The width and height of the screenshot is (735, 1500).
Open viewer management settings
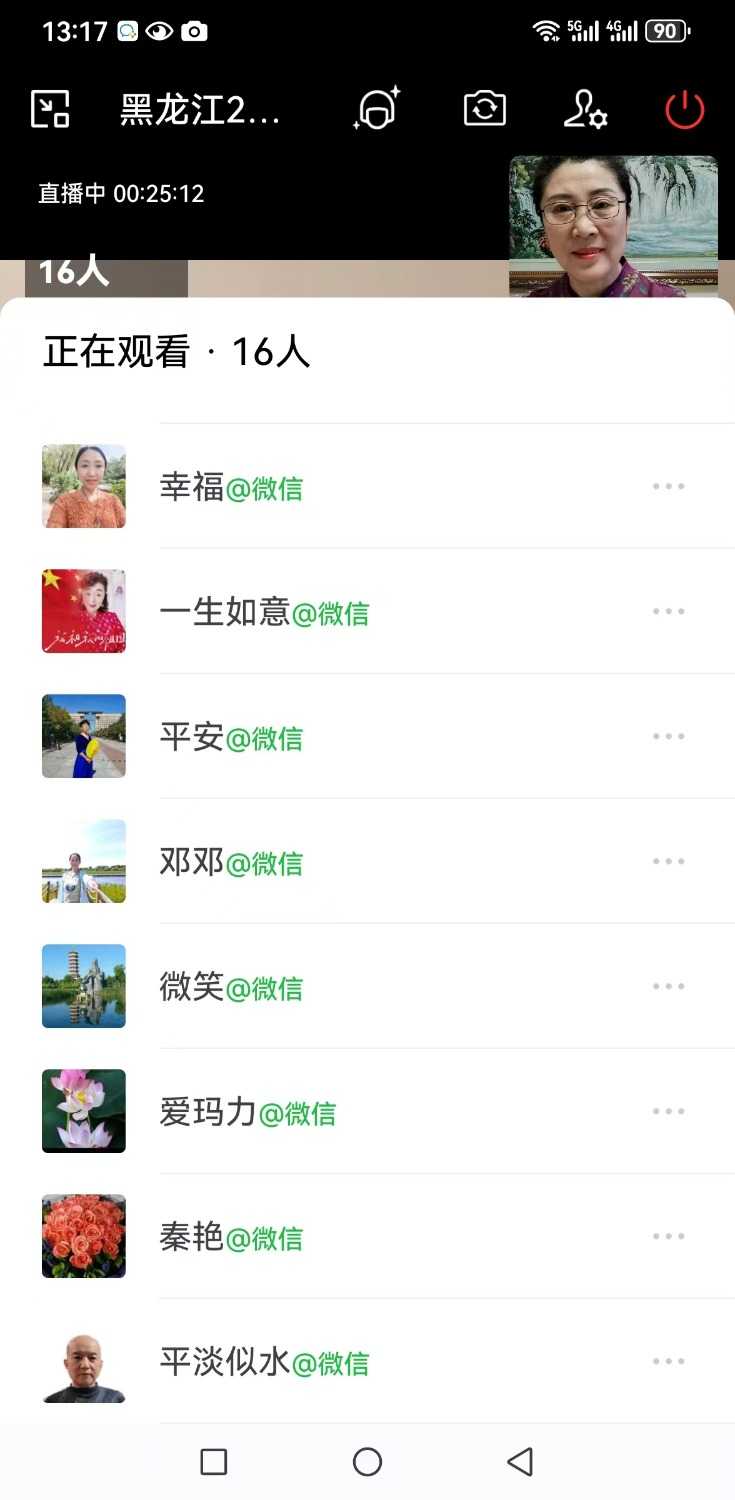click(585, 109)
